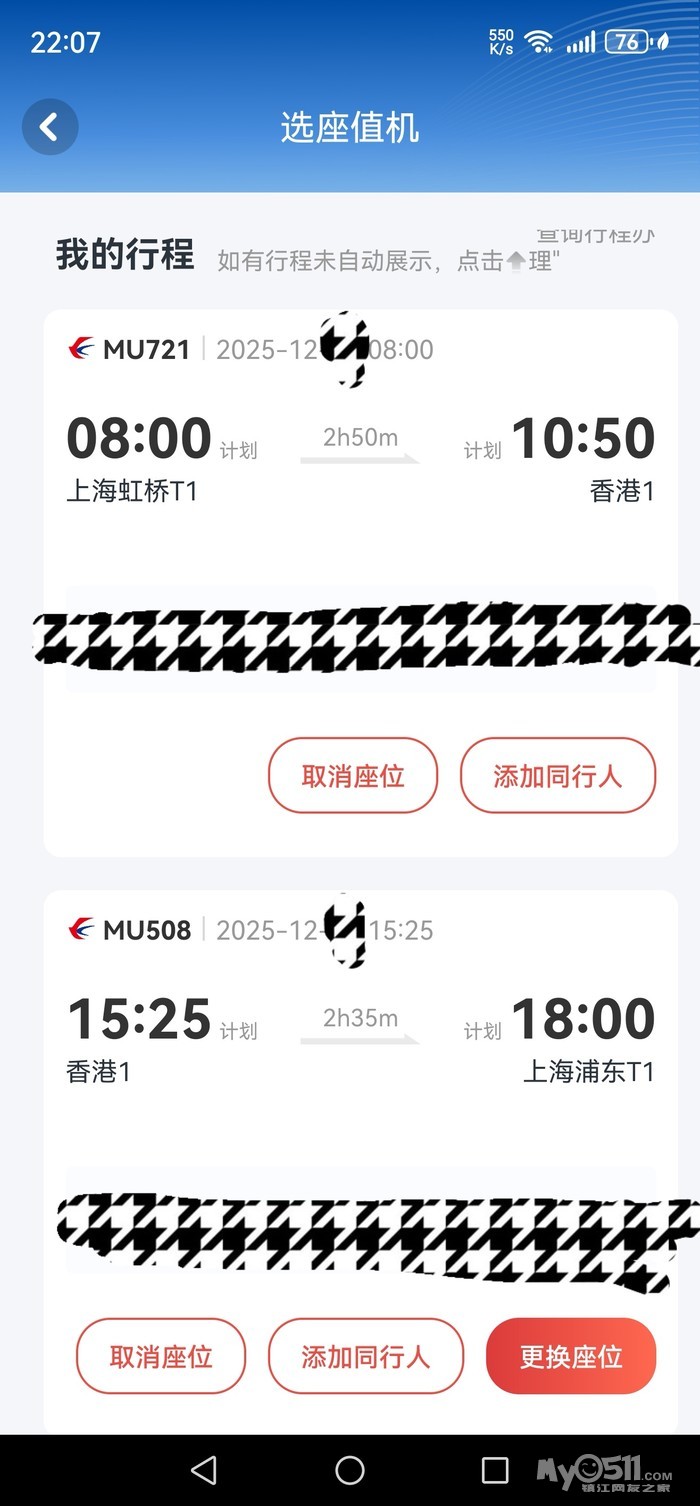Go to the system home screen

click(x=350, y=1469)
